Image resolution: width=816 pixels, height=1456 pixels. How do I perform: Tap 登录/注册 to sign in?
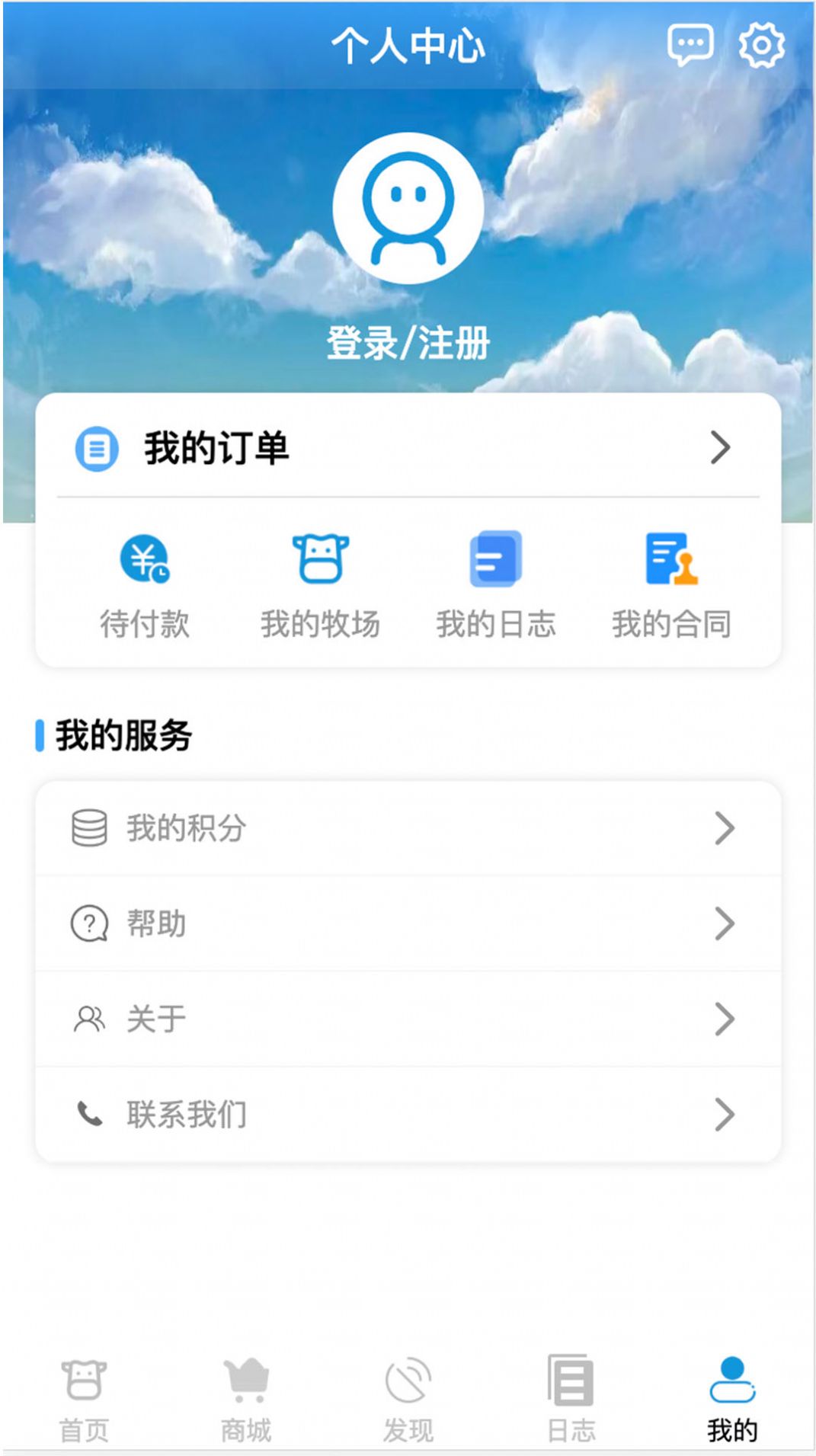pos(408,343)
